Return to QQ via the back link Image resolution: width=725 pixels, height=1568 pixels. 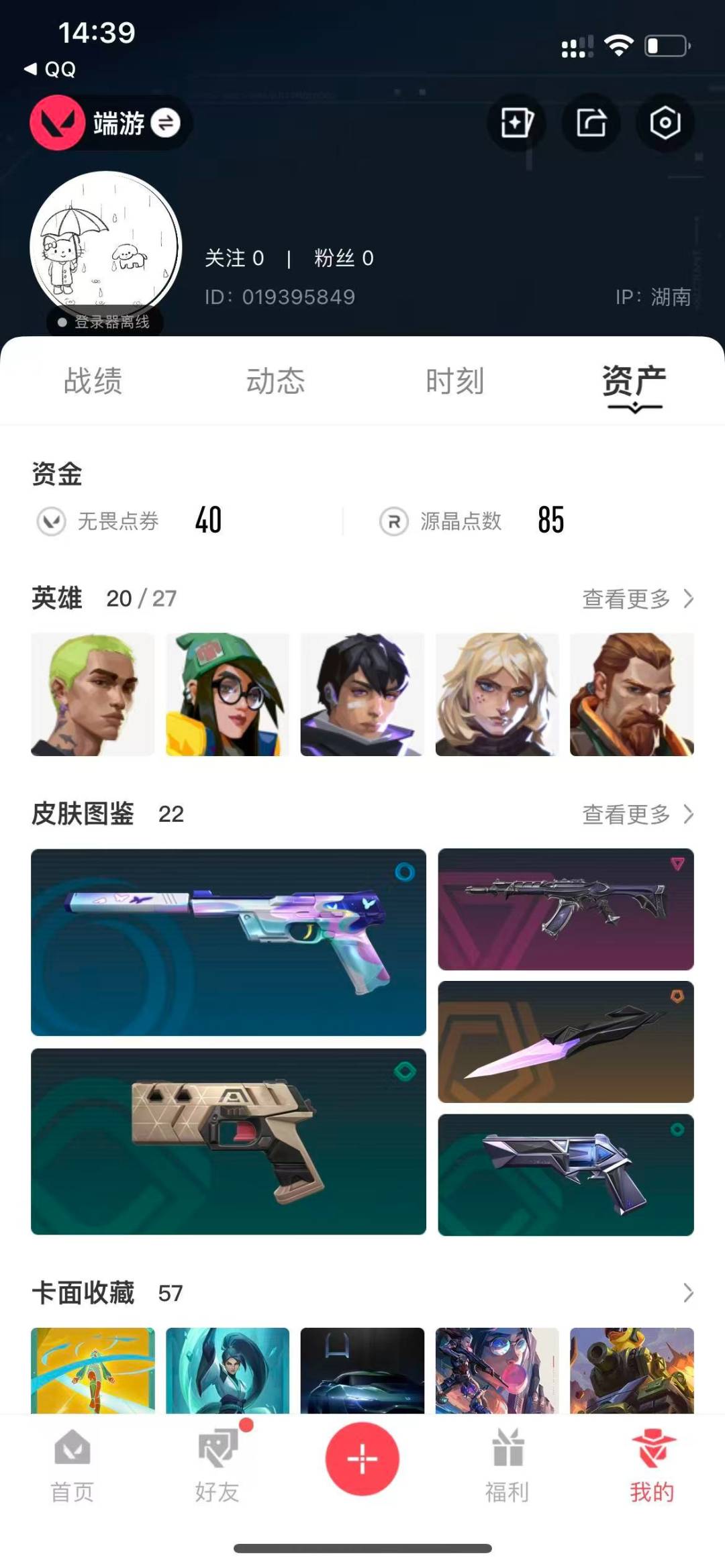pyautogui.click(x=50, y=69)
